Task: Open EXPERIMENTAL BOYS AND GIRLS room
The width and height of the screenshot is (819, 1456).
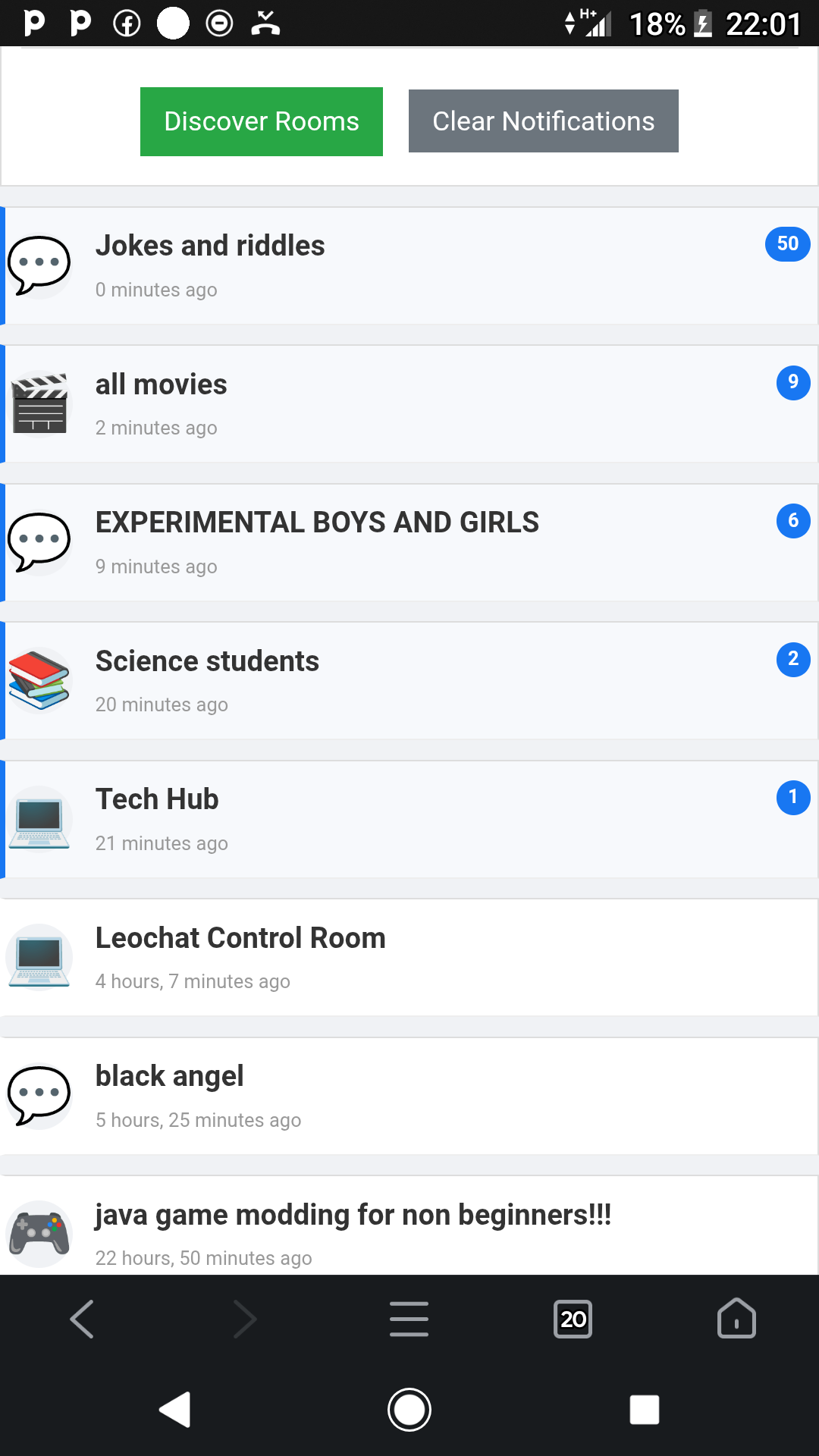Action: pyautogui.click(x=317, y=523)
